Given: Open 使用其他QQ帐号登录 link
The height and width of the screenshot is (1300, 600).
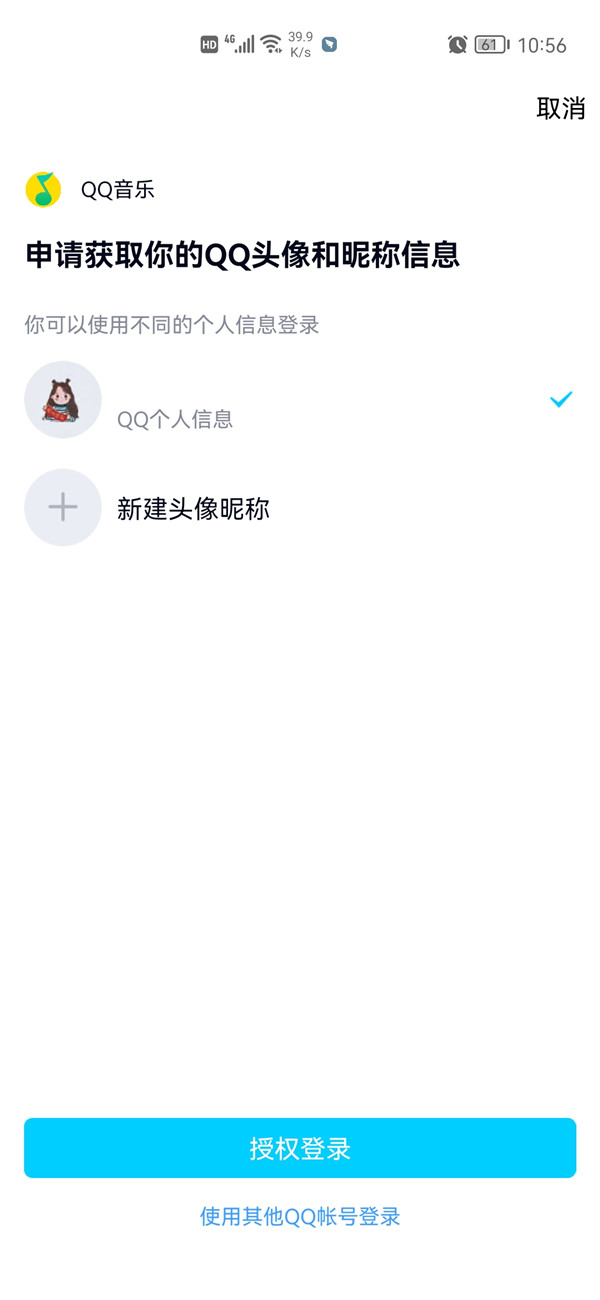Looking at the screenshot, I should [300, 1217].
